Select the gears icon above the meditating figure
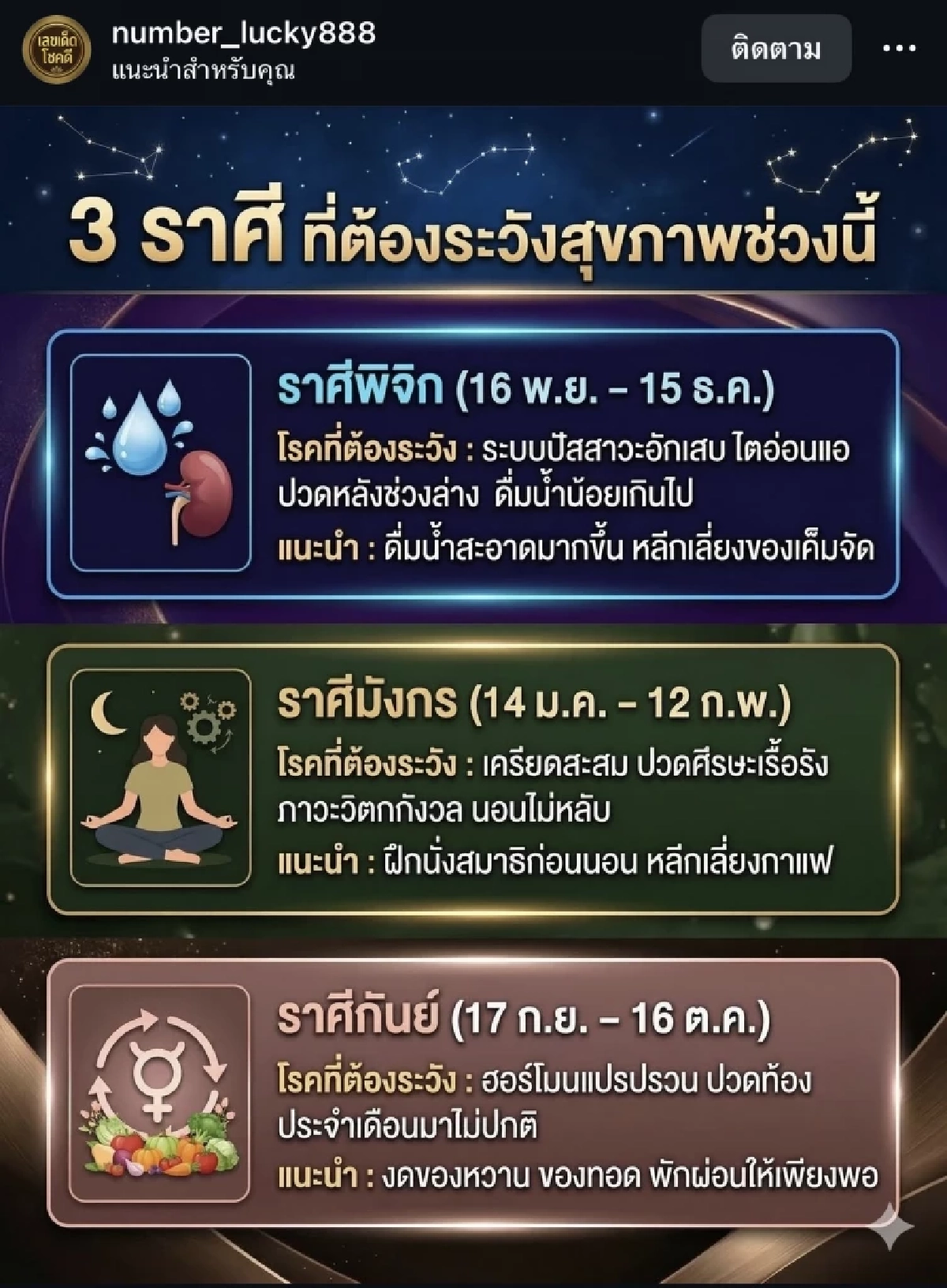947x1288 pixels. (x=208, y=714)
